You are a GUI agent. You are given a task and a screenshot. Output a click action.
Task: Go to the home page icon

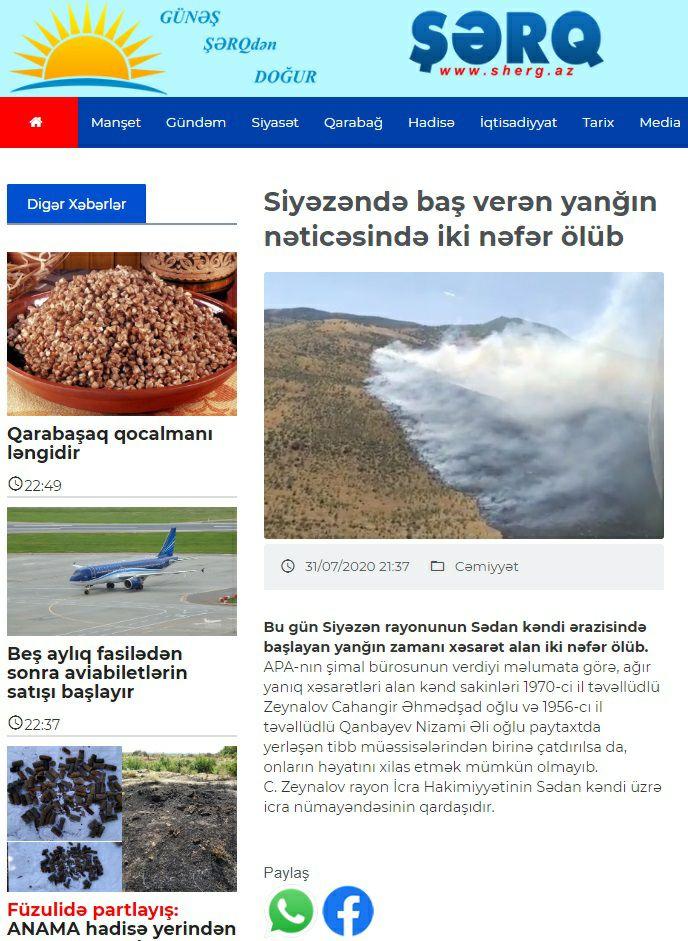[37, 122]
